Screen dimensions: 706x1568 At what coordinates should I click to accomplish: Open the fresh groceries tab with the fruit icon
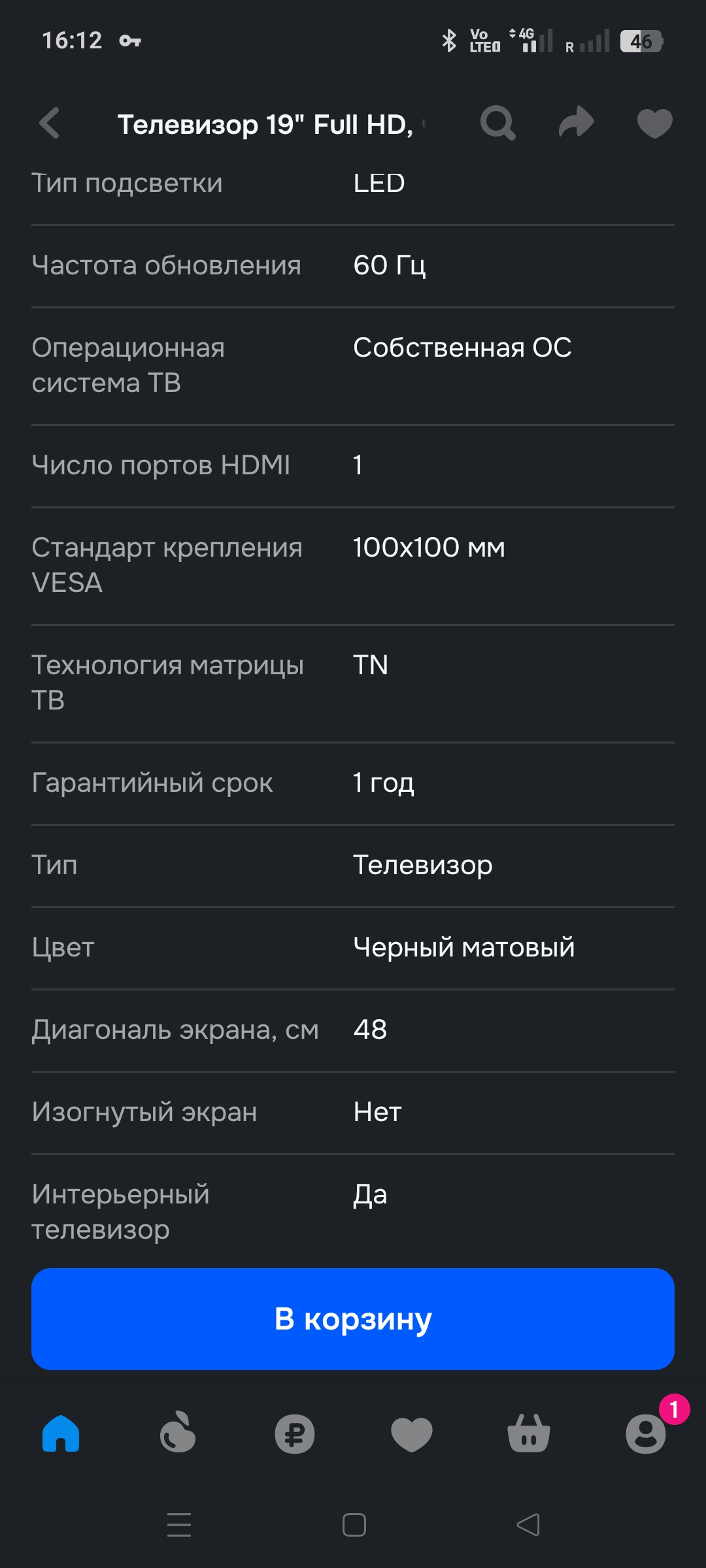[178, 1433]
